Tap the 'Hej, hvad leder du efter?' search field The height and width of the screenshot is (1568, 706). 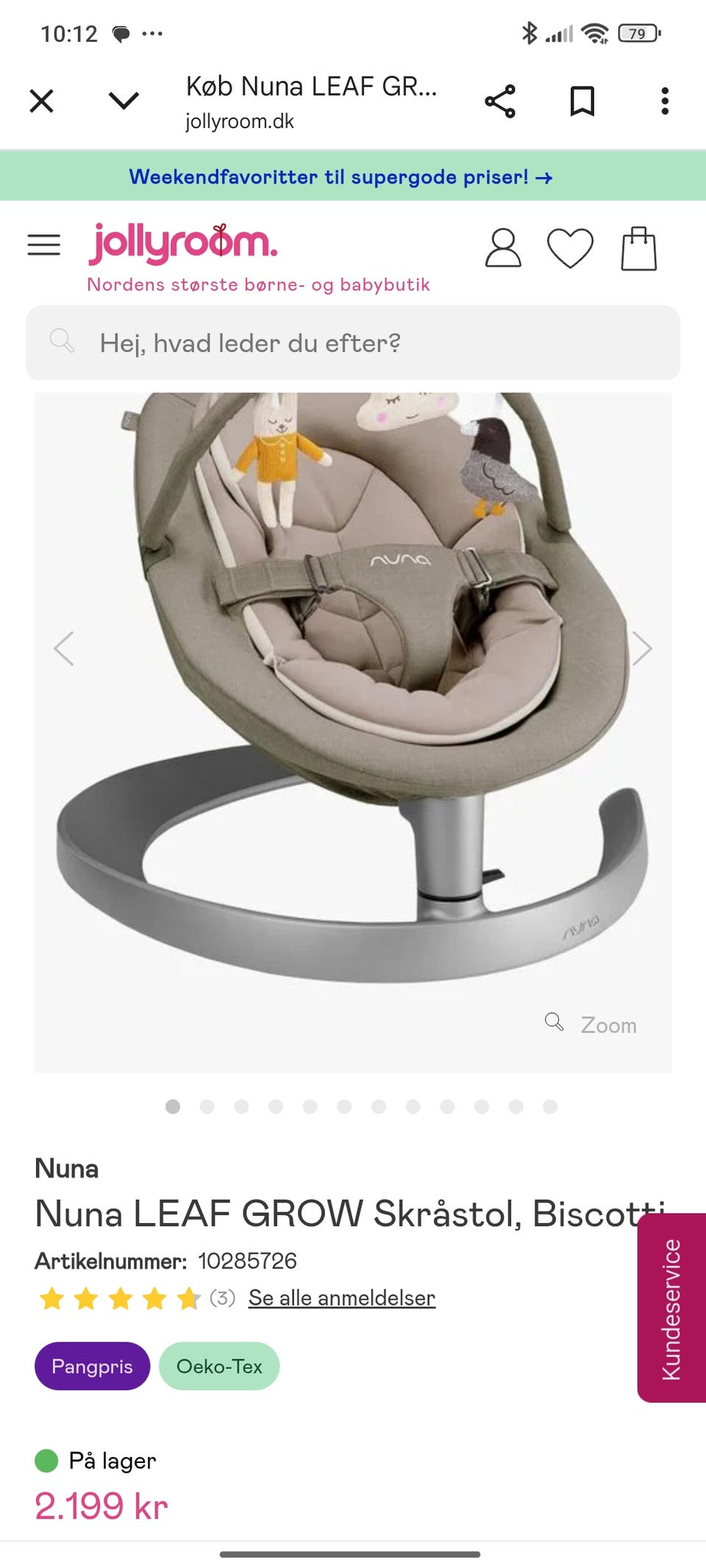(353, 343)
